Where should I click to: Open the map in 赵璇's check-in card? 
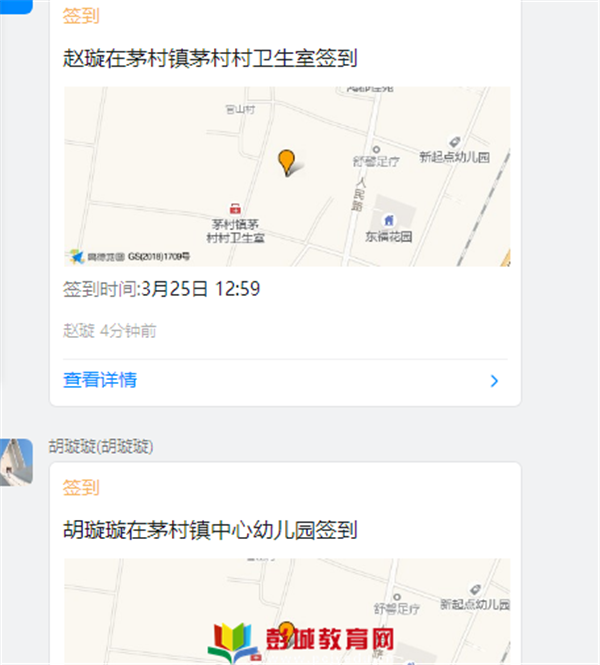click(287, 177)
